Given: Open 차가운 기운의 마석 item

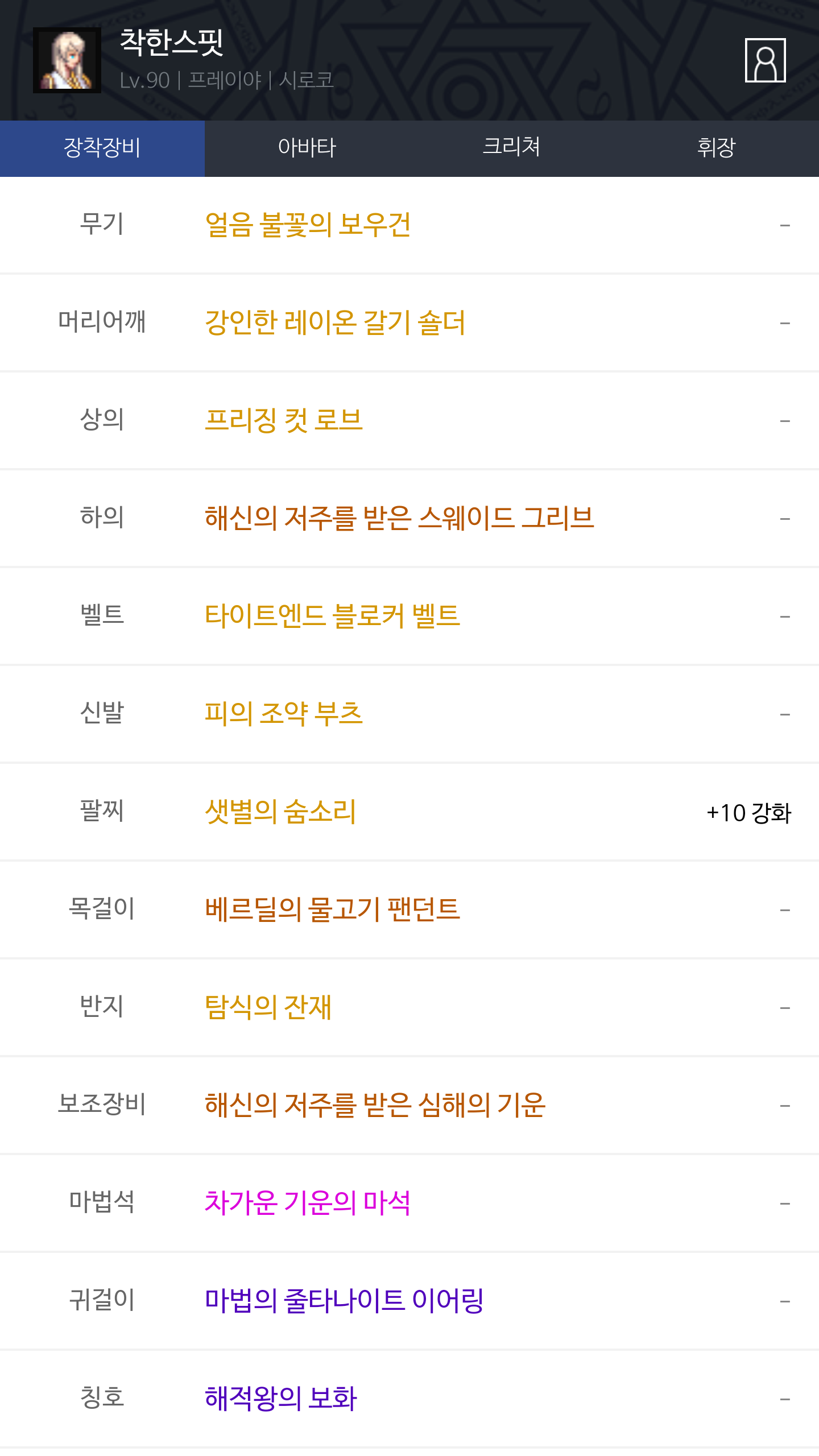Looking at the screenshot, I should (x=307, y=1203).
